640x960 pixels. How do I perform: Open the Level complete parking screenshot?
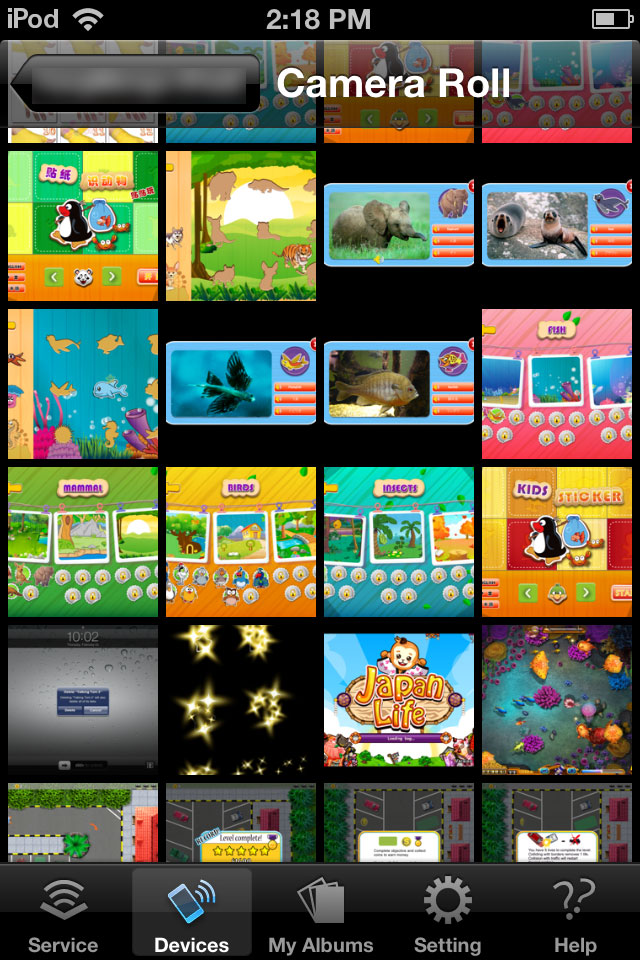[x=241, y=825]
